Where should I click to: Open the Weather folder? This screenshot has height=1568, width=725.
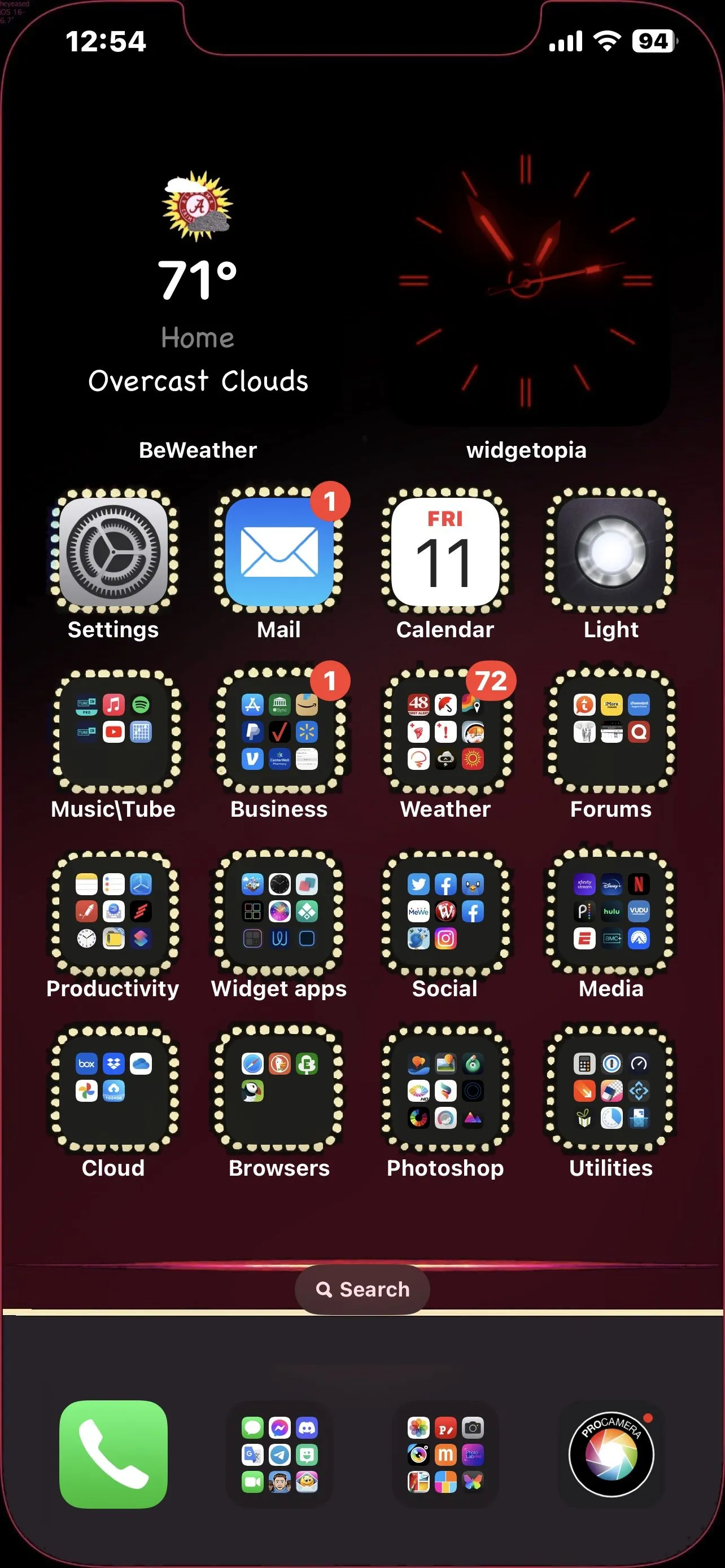pos(445,731)
